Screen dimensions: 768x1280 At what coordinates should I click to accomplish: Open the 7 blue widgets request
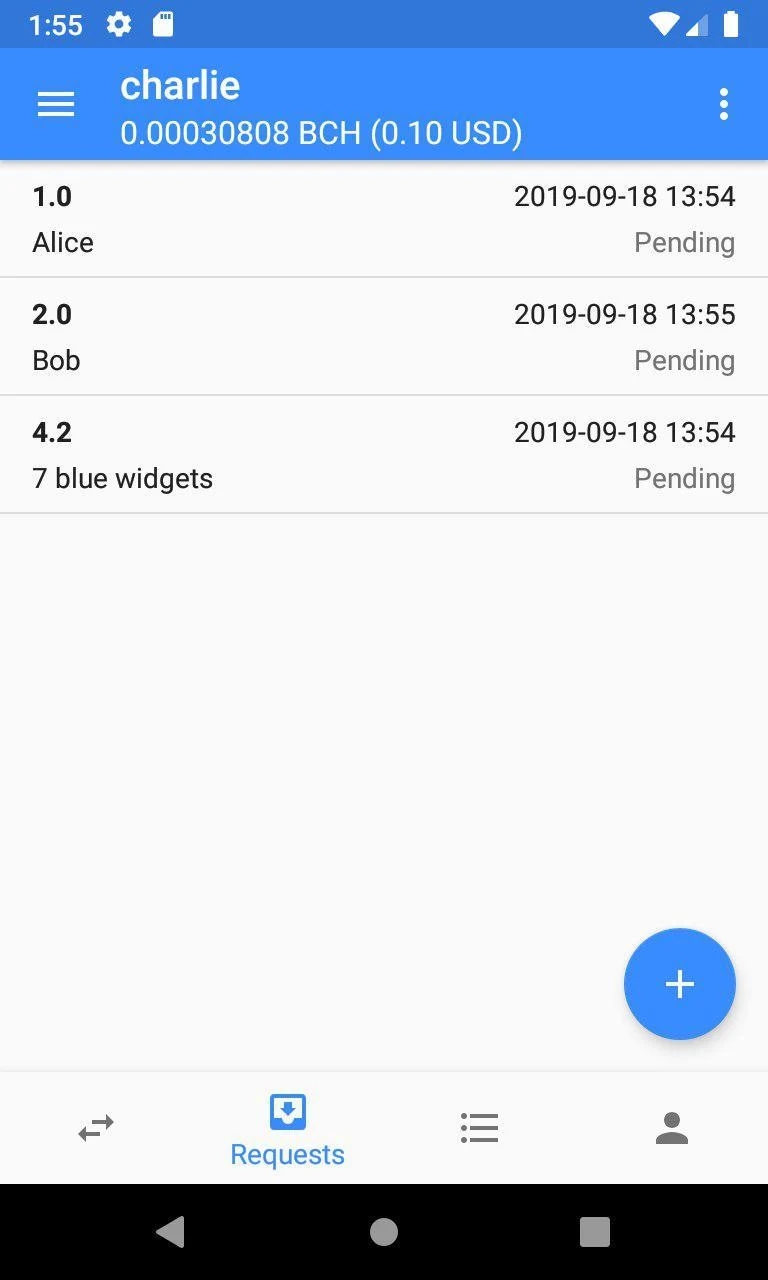pos(384,455)
